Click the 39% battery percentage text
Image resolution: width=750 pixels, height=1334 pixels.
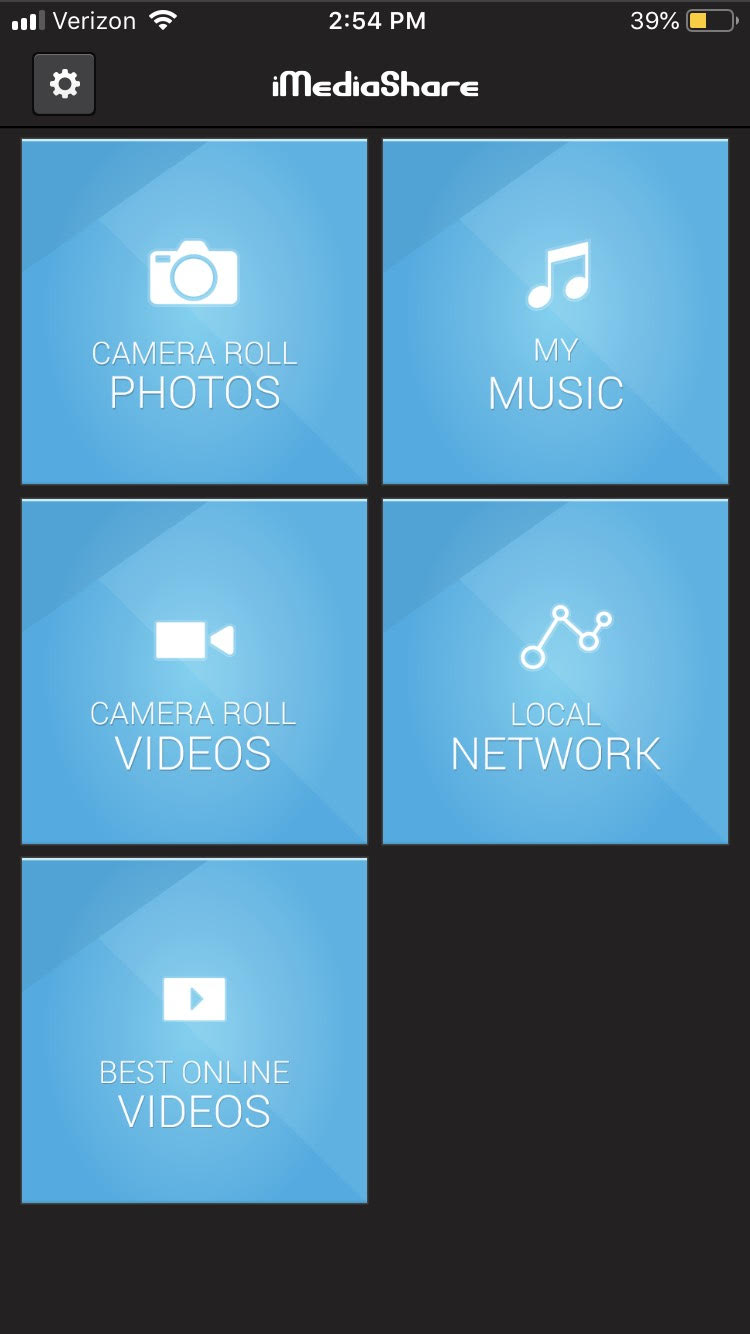pyautogui.click(x=655, y=19)
